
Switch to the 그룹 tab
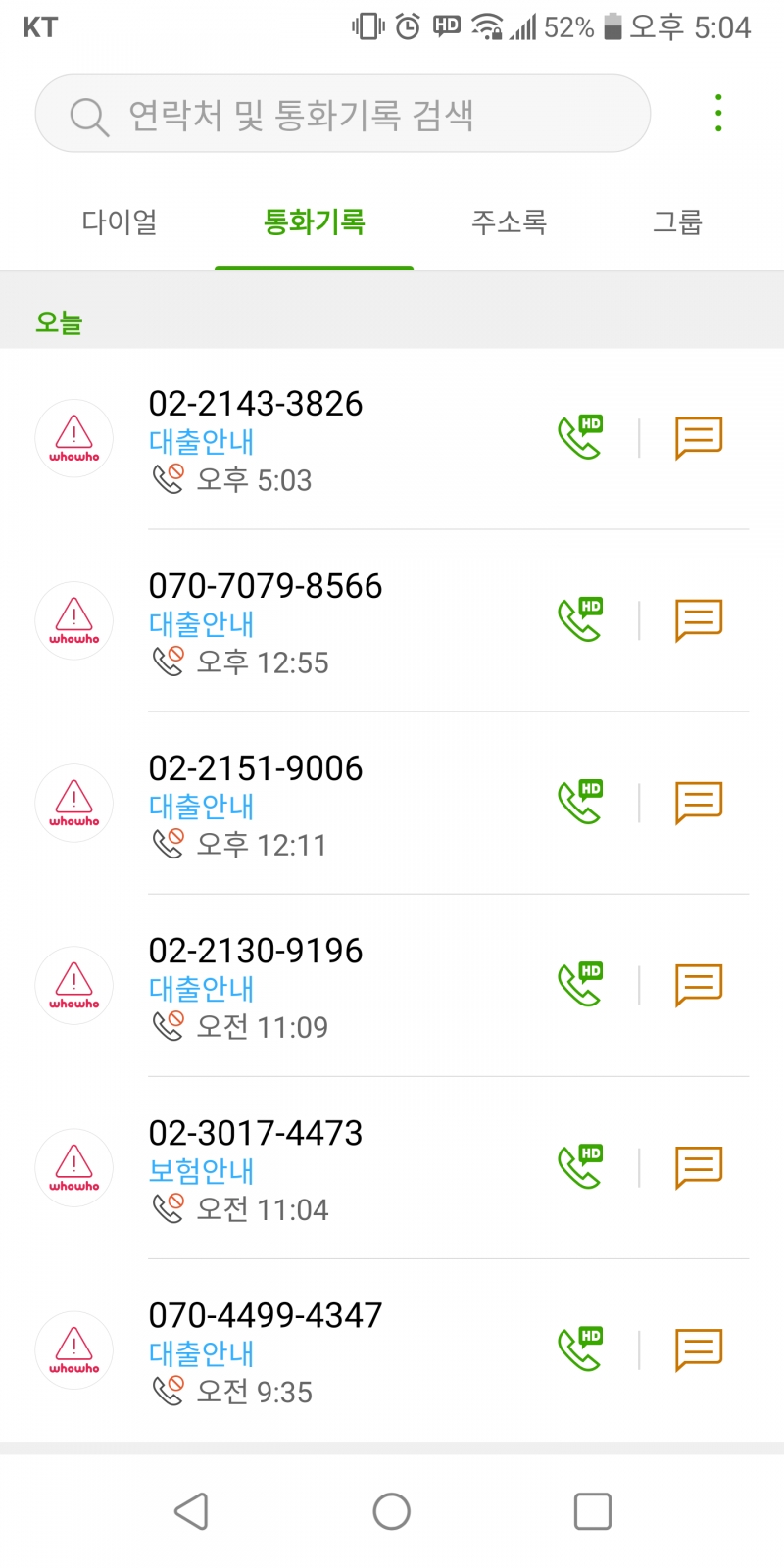677,222
